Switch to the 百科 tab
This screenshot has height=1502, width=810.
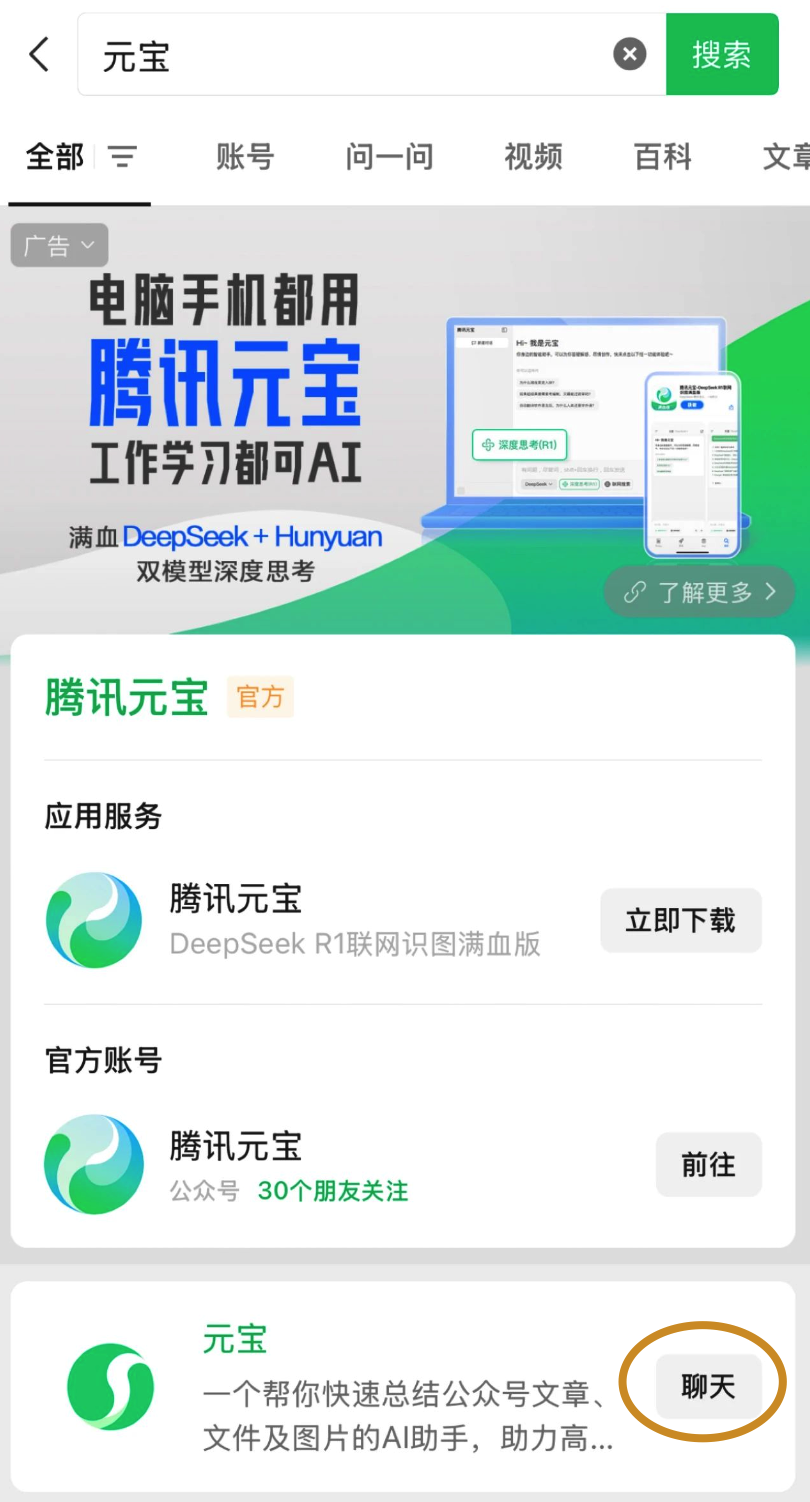[662, 157]
